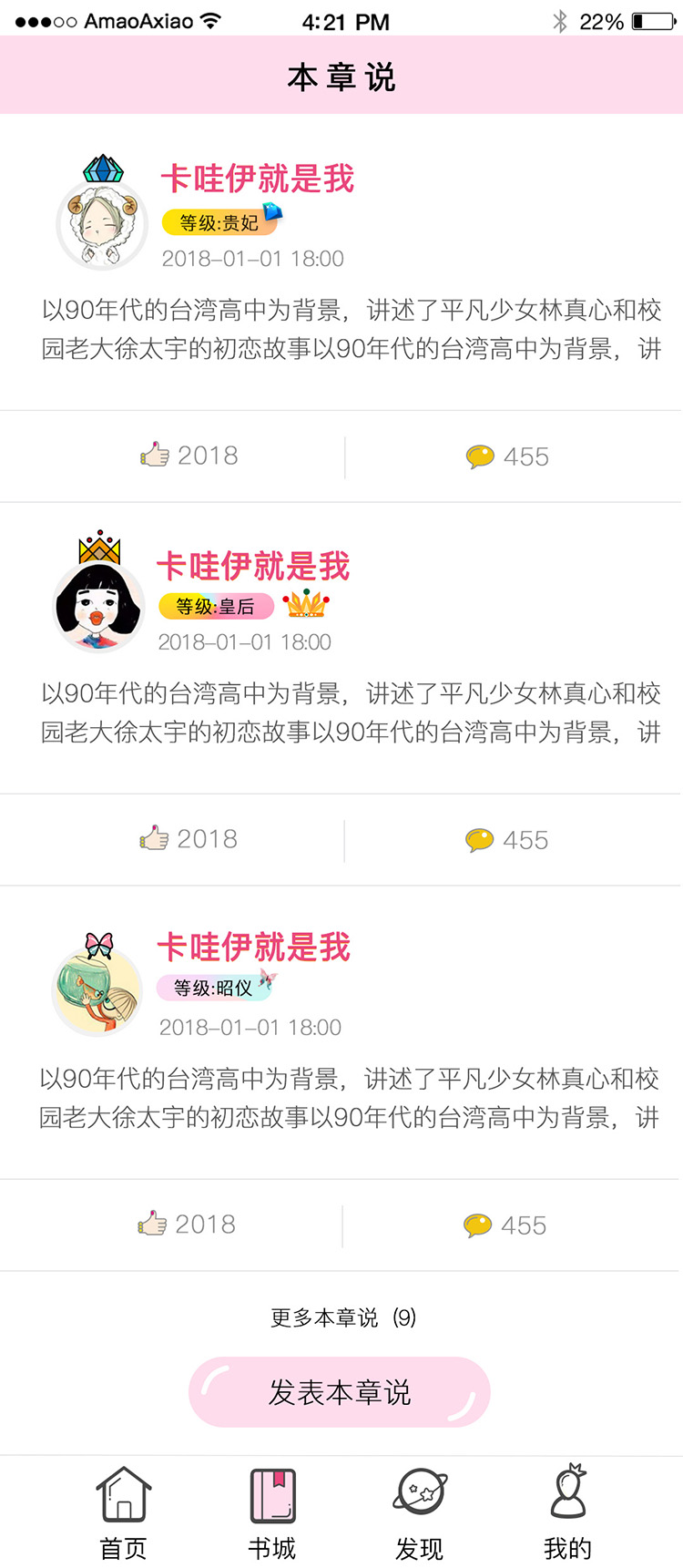View the 贵妃 level user's profile avatar
Viewport: 683px width, 1568px height.
(102, 224)
